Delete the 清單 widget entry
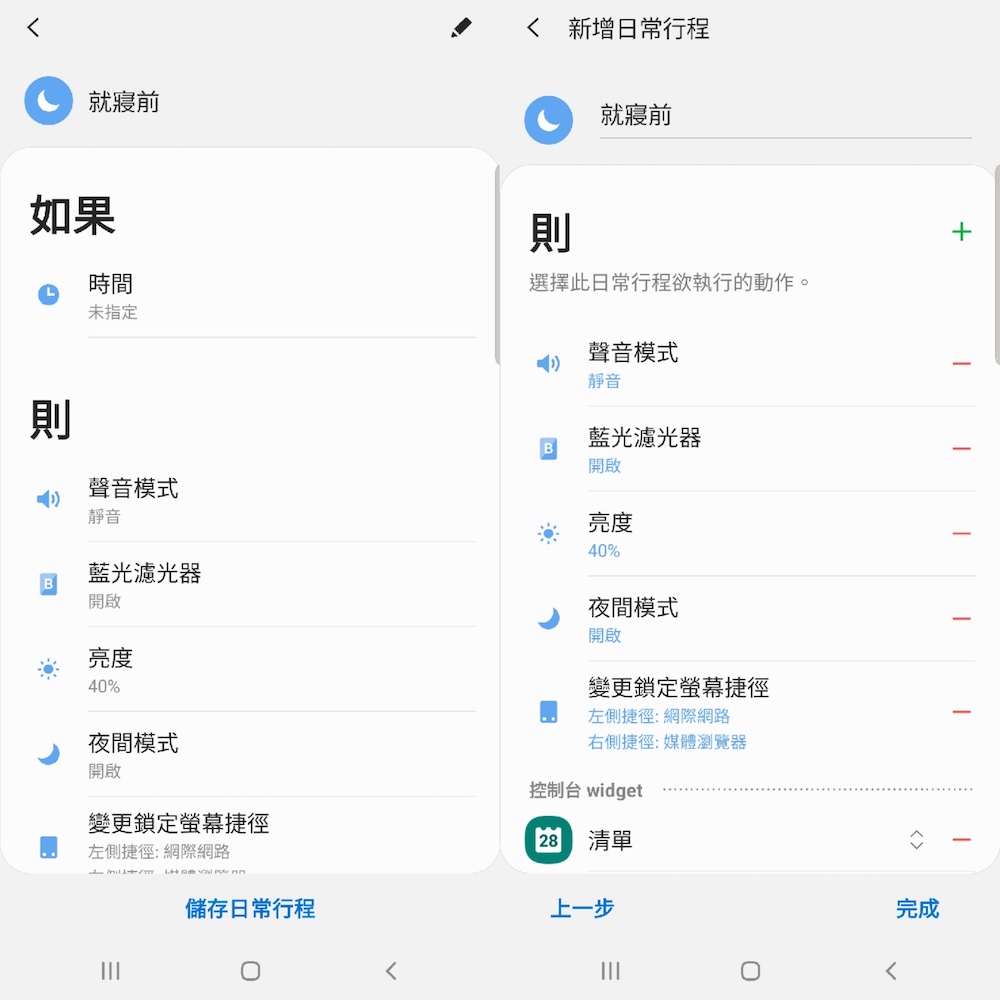This screenshot has height=1000, width=1000. pos(961,840)
